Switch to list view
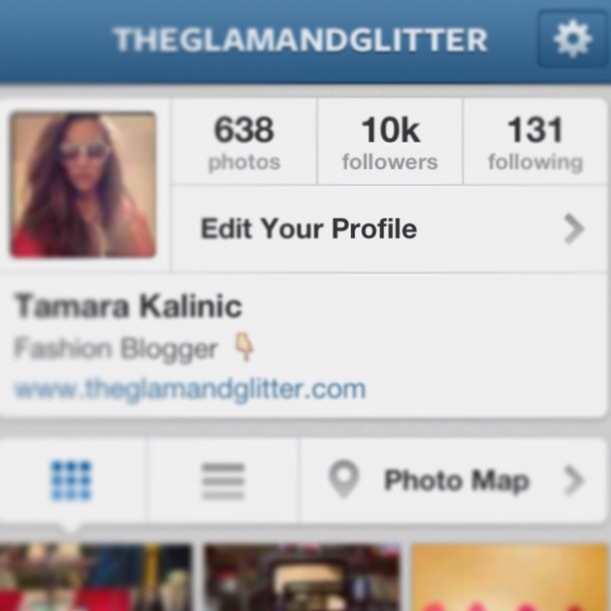Screen dimensions: 611x611 [x=223, y=480]
